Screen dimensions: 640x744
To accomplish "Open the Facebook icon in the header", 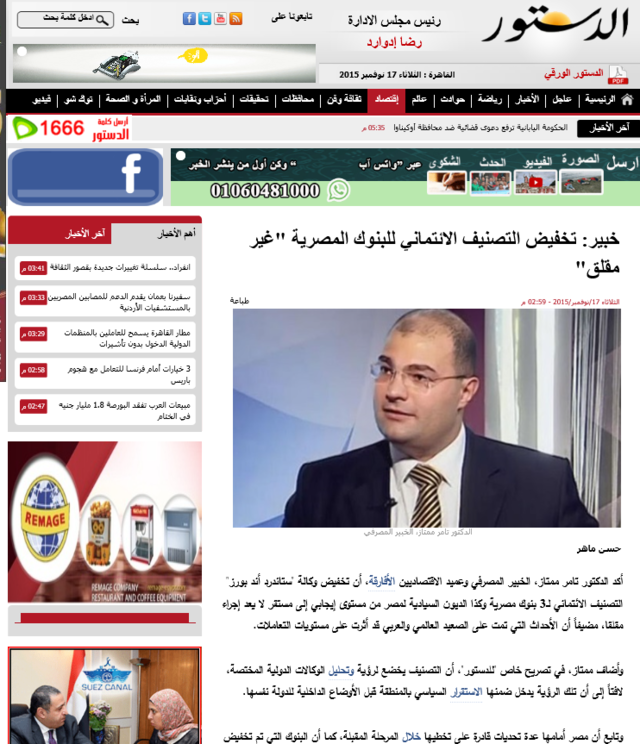I will 189,19.
